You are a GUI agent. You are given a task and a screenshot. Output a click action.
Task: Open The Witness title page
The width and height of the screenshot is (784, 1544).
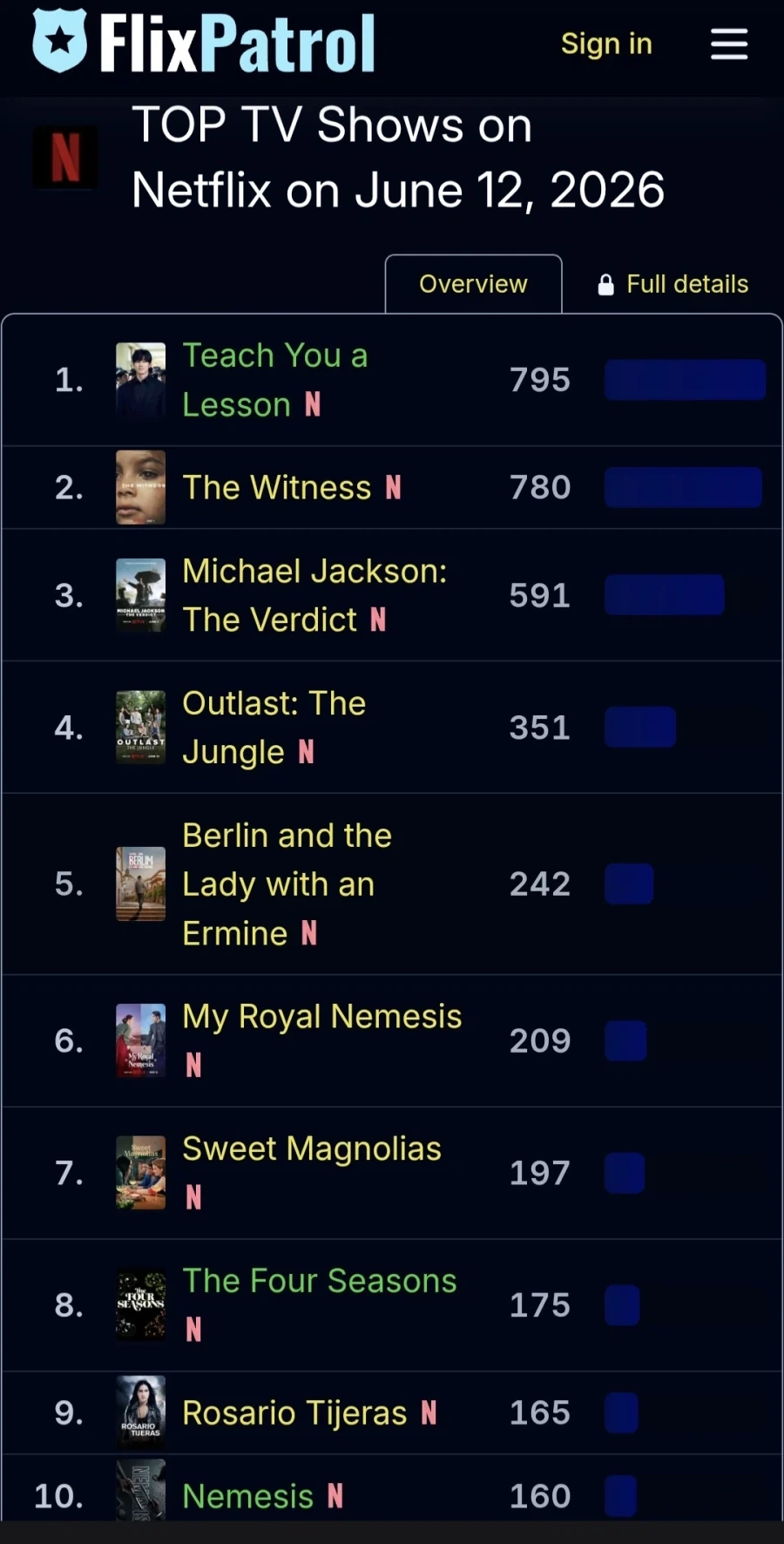pyautogui.click(x=276, y=488)
